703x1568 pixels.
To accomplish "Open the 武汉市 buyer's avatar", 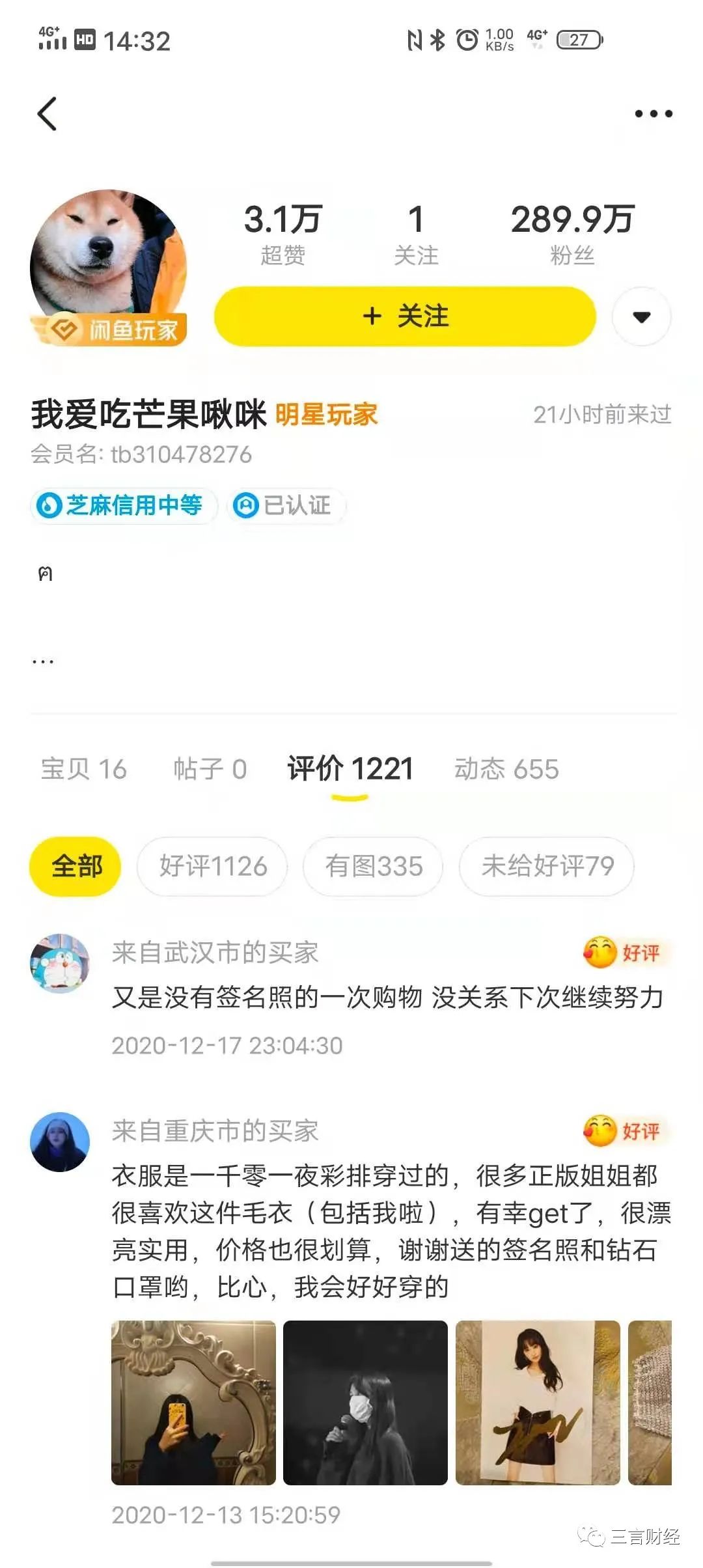I will coord(60,963).
